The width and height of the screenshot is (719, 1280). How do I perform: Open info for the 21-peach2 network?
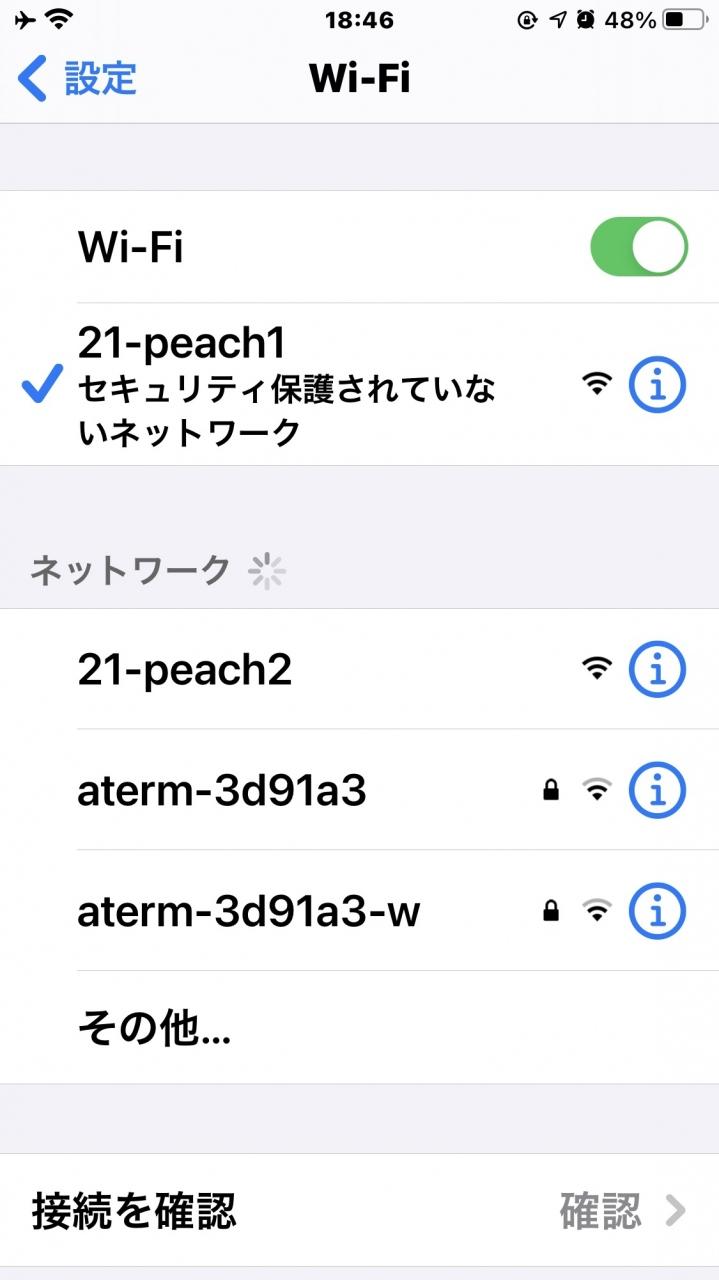click(657, 669)
